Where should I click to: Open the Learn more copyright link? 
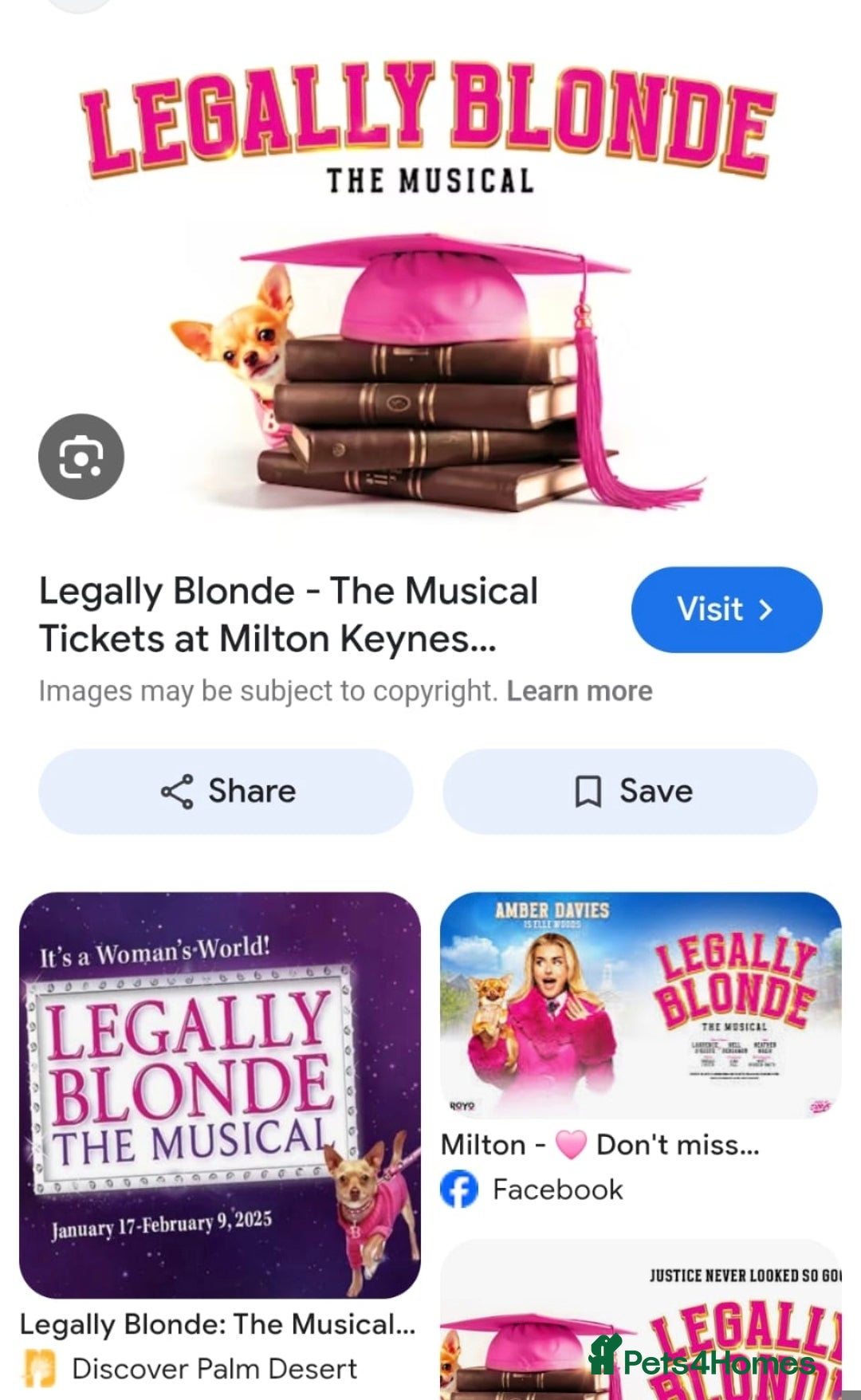point(580,691)
